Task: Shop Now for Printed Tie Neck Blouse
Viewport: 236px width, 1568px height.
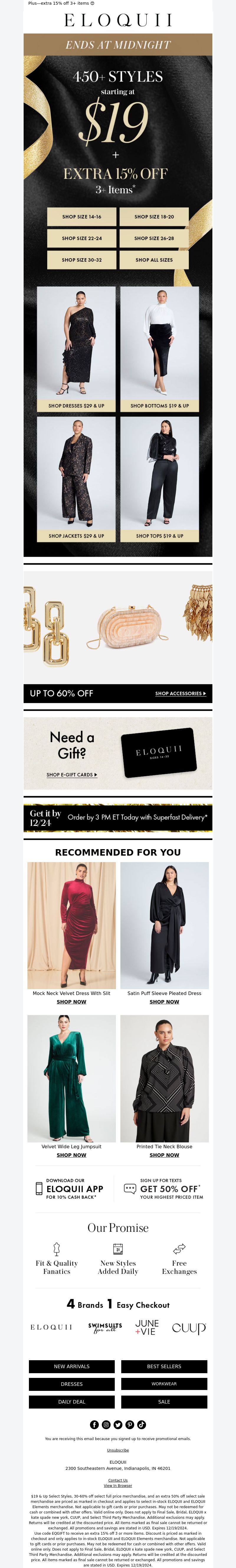Action: coord(164,1155)
